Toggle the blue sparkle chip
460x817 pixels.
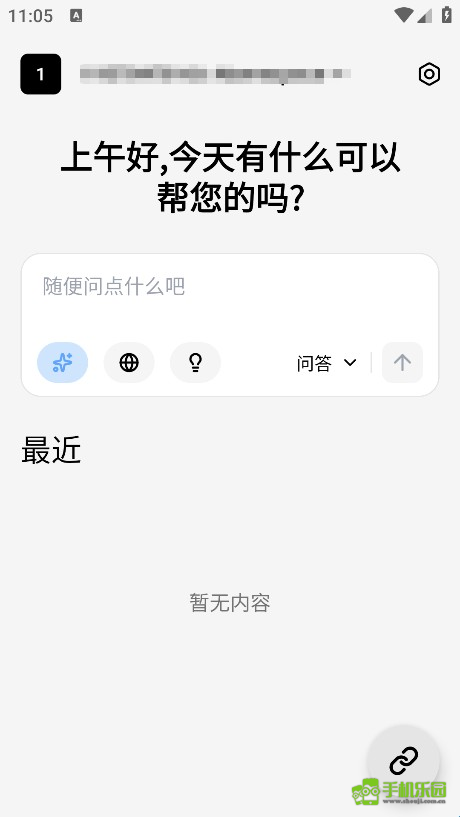pyautogui.click(x=63, y=362)
